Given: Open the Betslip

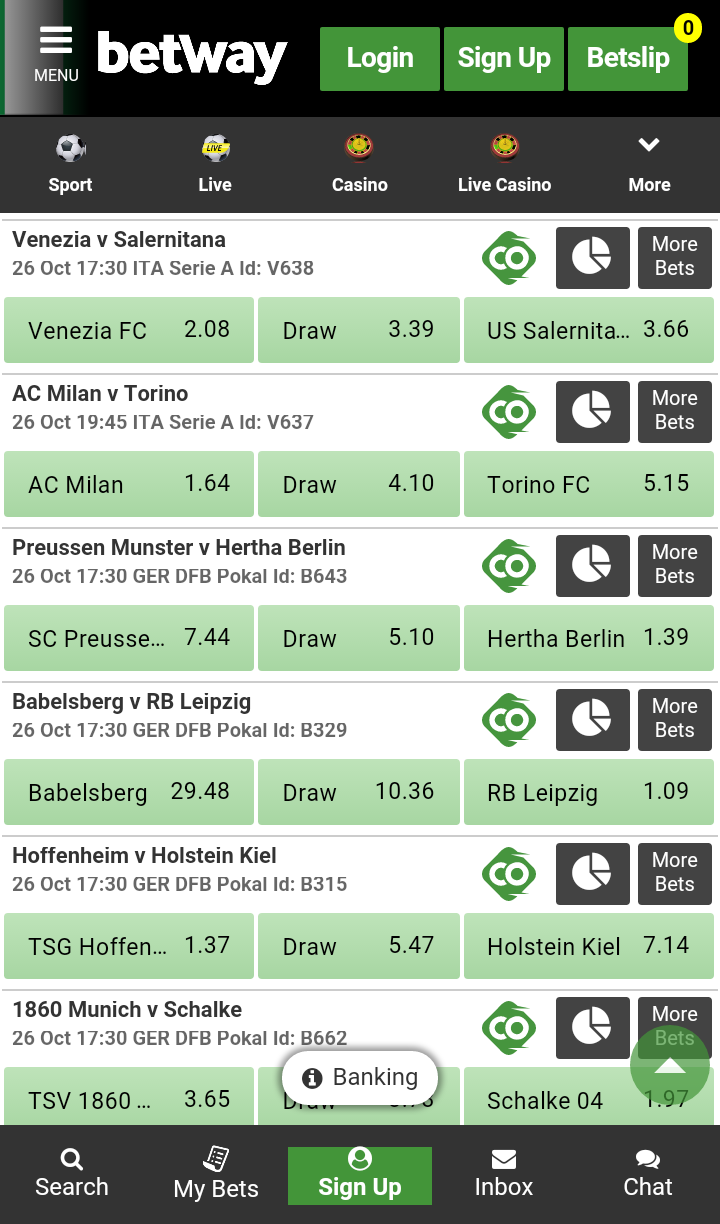Looking at the screenshot, I should coord(628,59).
